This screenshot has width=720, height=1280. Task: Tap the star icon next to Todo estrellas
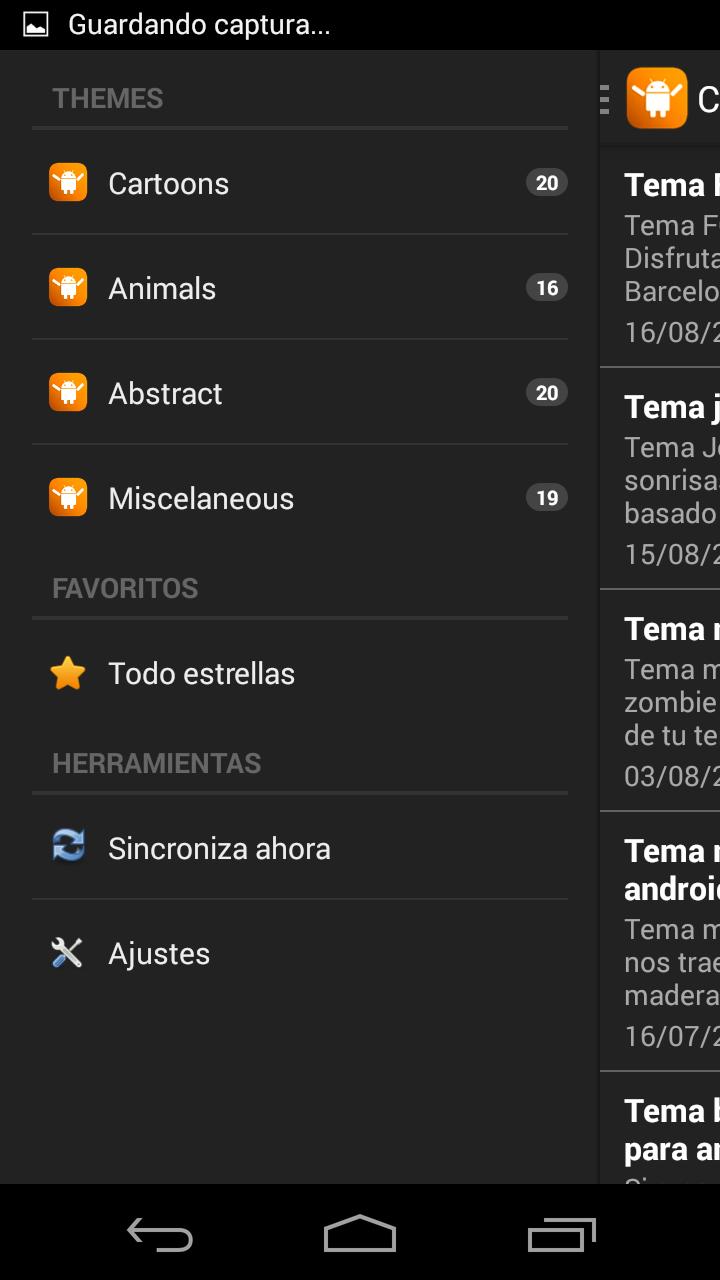[x=67, y=672]
